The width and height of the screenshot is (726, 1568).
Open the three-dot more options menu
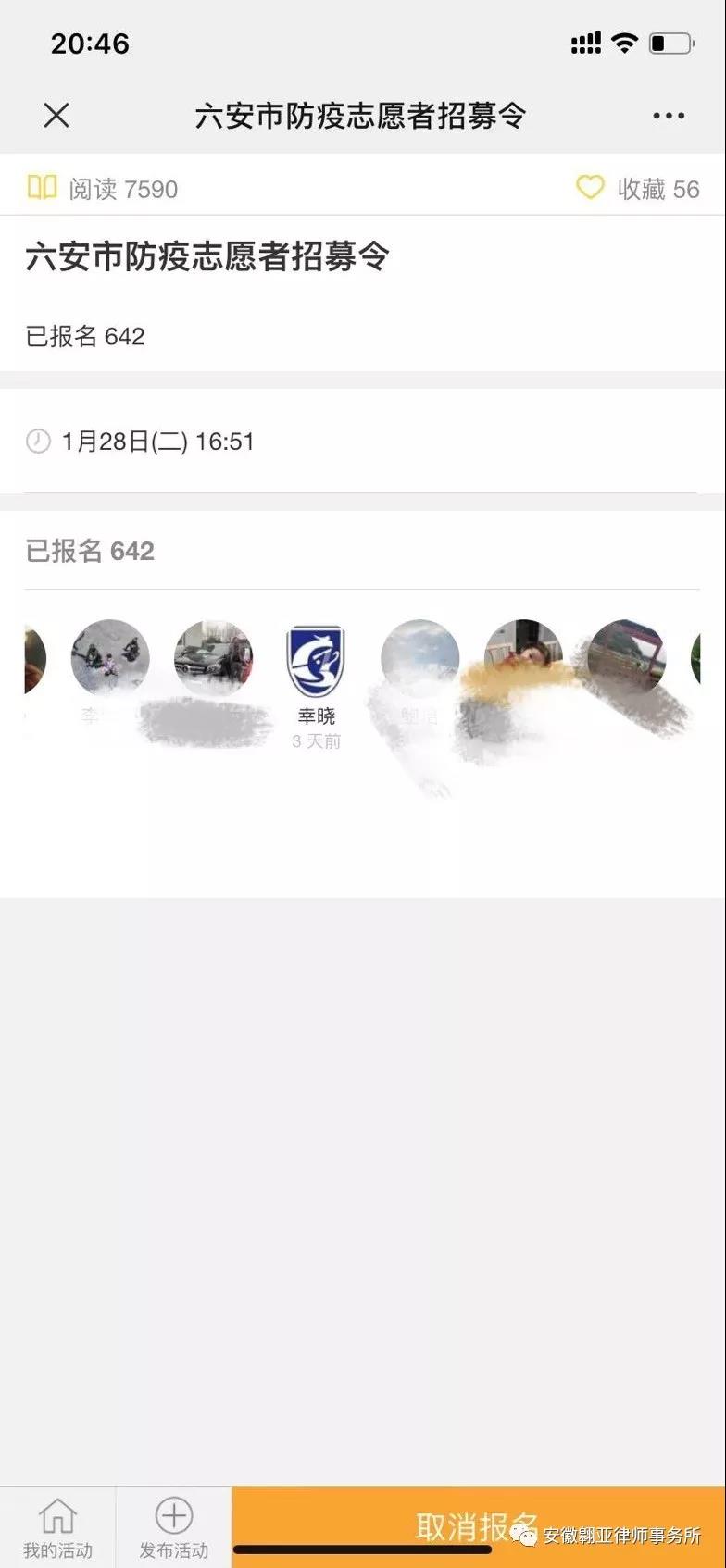click(x=668, y=115)
